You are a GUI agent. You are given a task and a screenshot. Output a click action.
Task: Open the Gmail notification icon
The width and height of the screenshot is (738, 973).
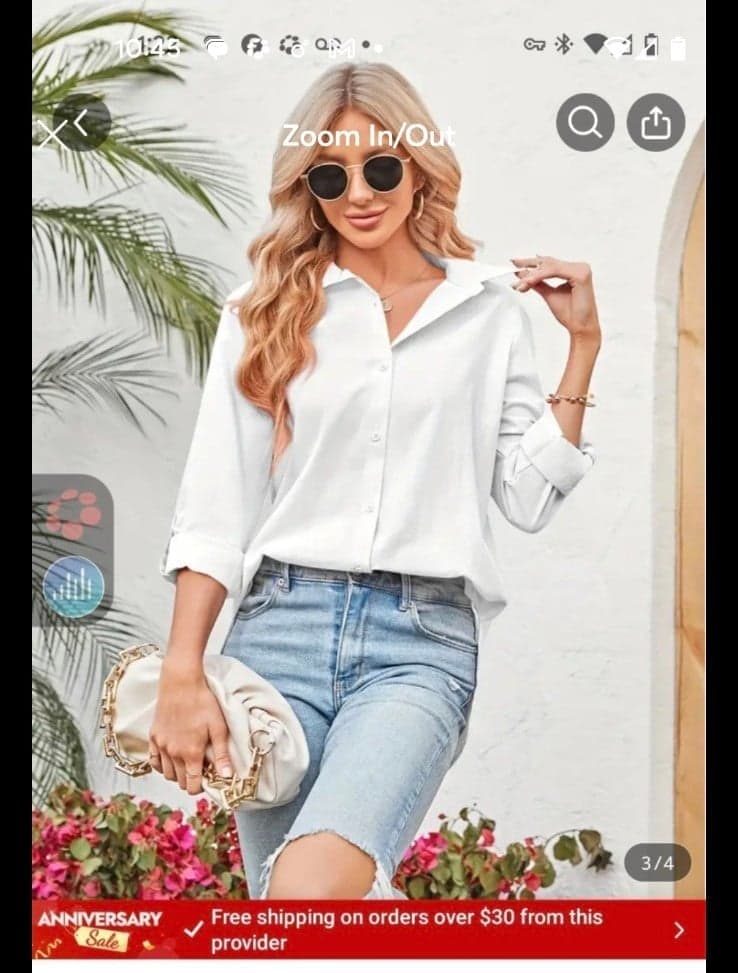click(x=340, y=46)
